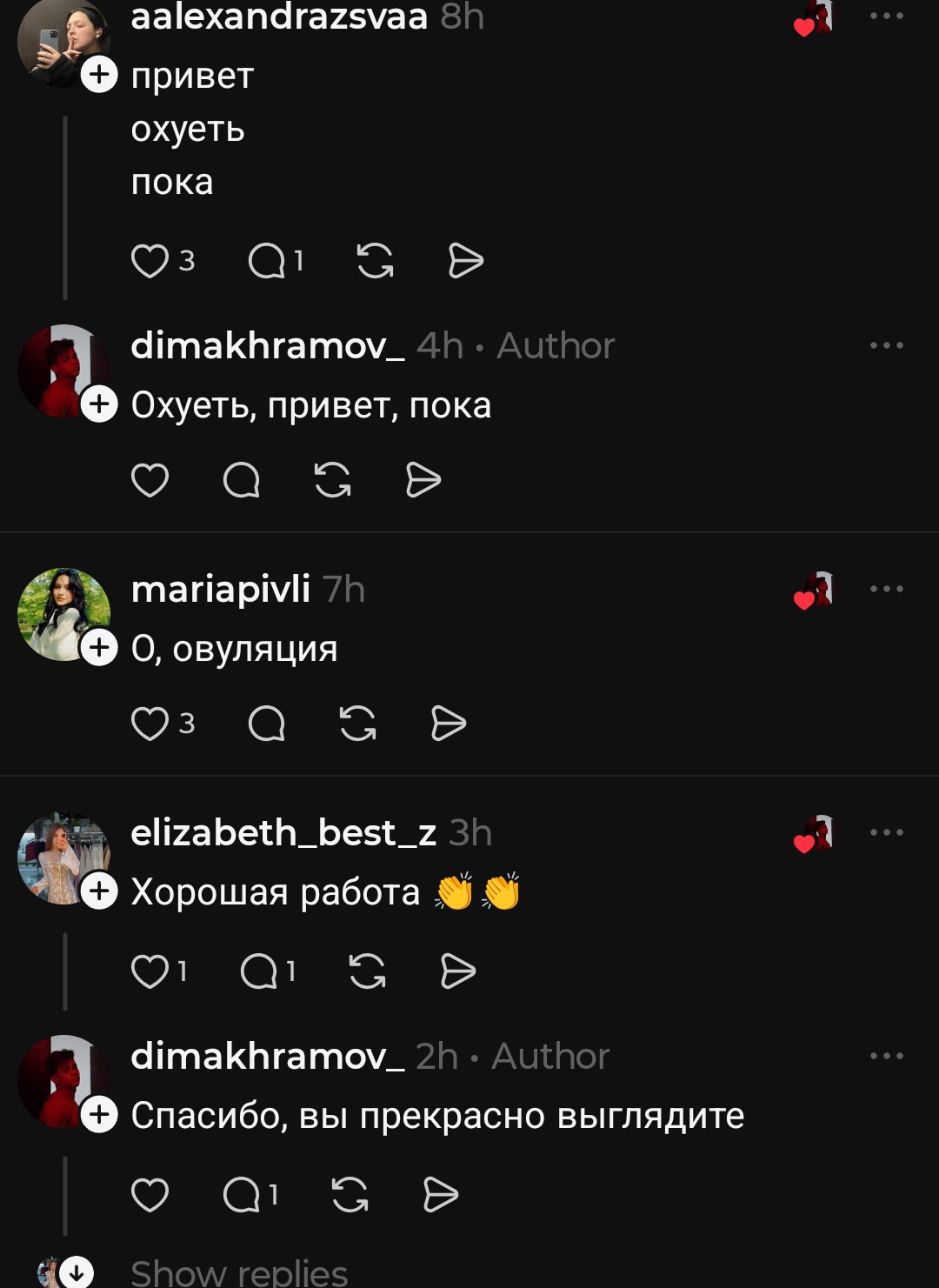The image size is (939, 1288).
Task: Like dimakhramov_'s reply "Охуеть, привет, пока"
Action: (150, 480)
